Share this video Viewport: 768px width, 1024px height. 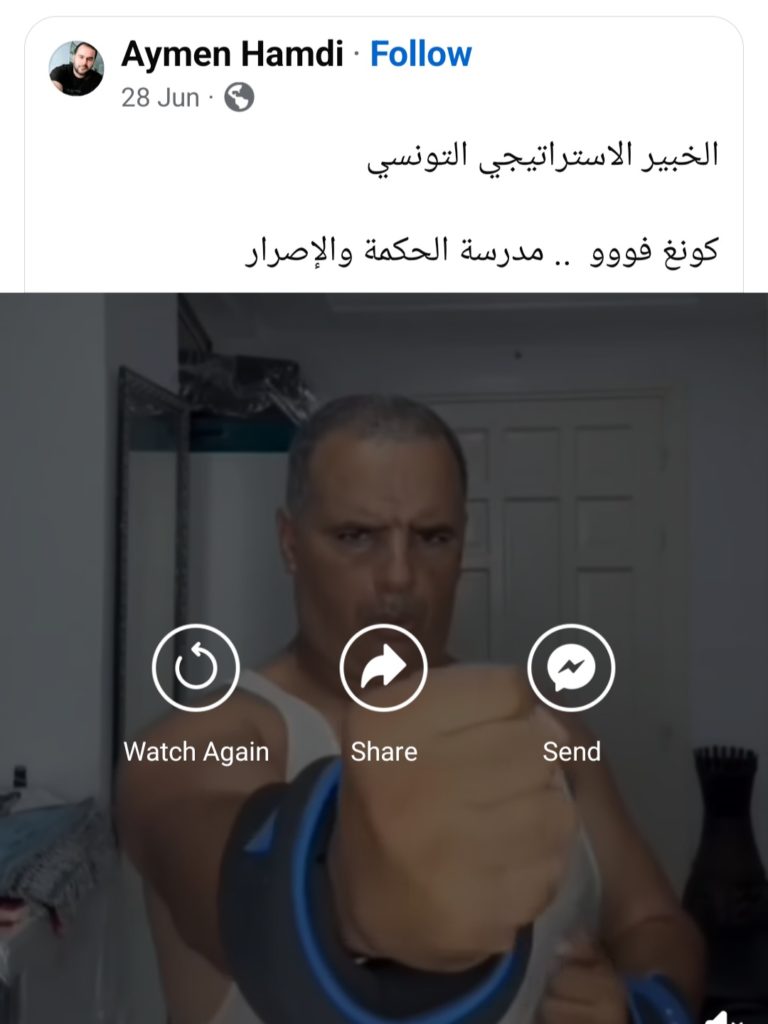pos(384,668)
